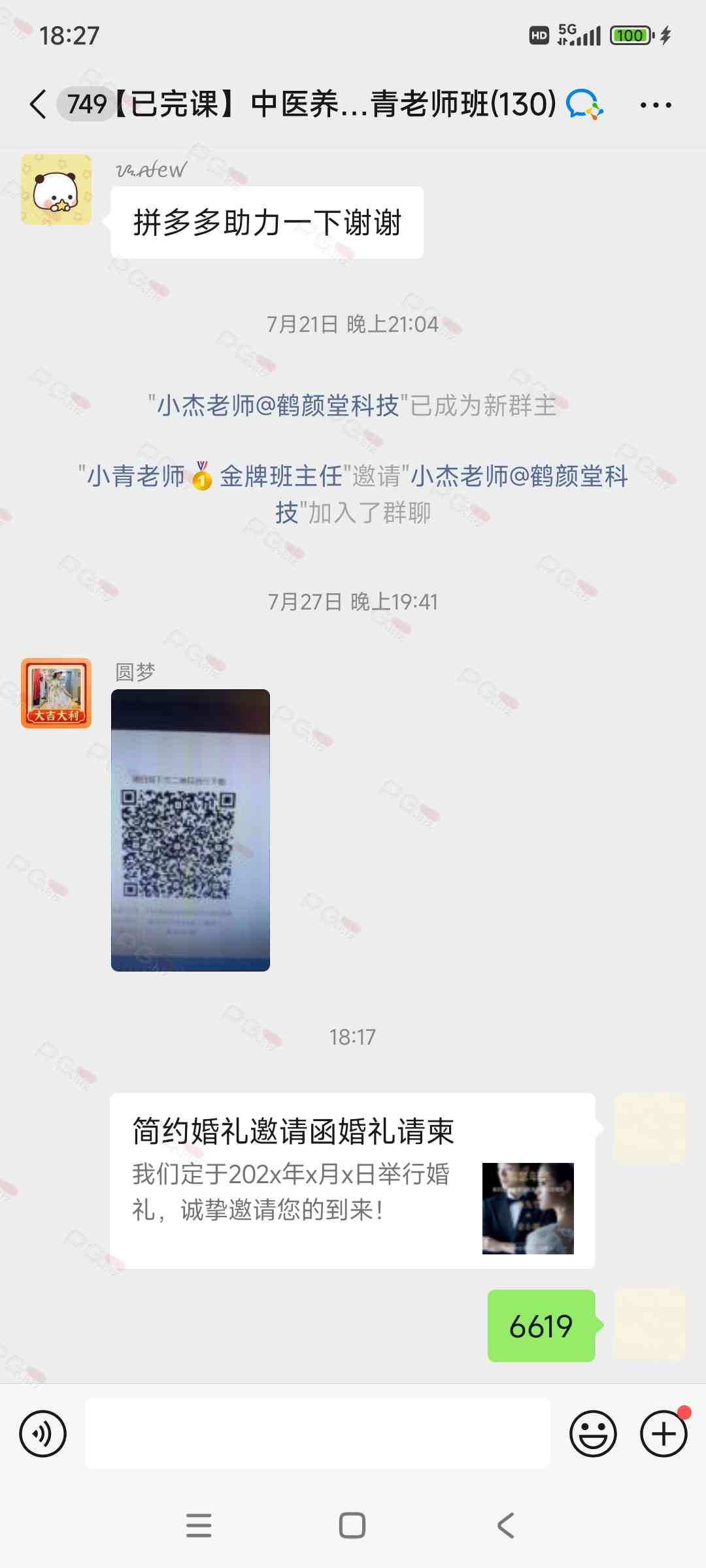
Task: View 圆梦's profile avatar
Action: (56, 693)
